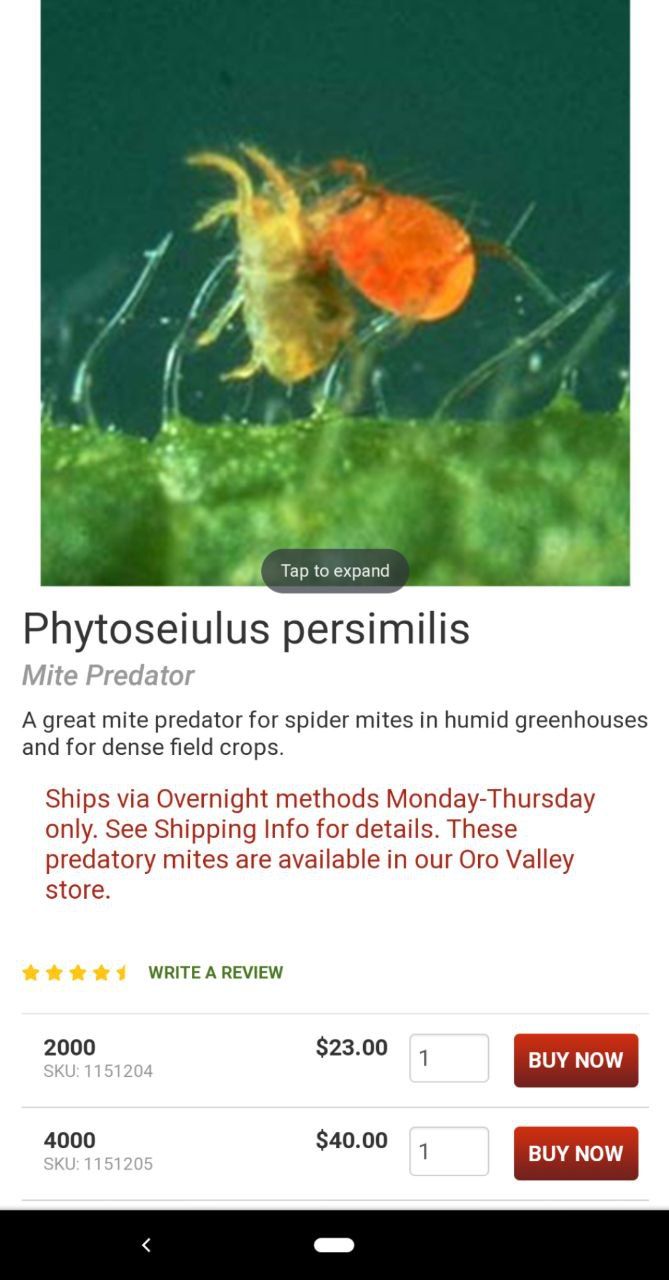The width and height of the screenshot is (669, 1280).
Task: Edit quantity field for 4000 count
Action: pyautogui.click(x=449, y=1151)
